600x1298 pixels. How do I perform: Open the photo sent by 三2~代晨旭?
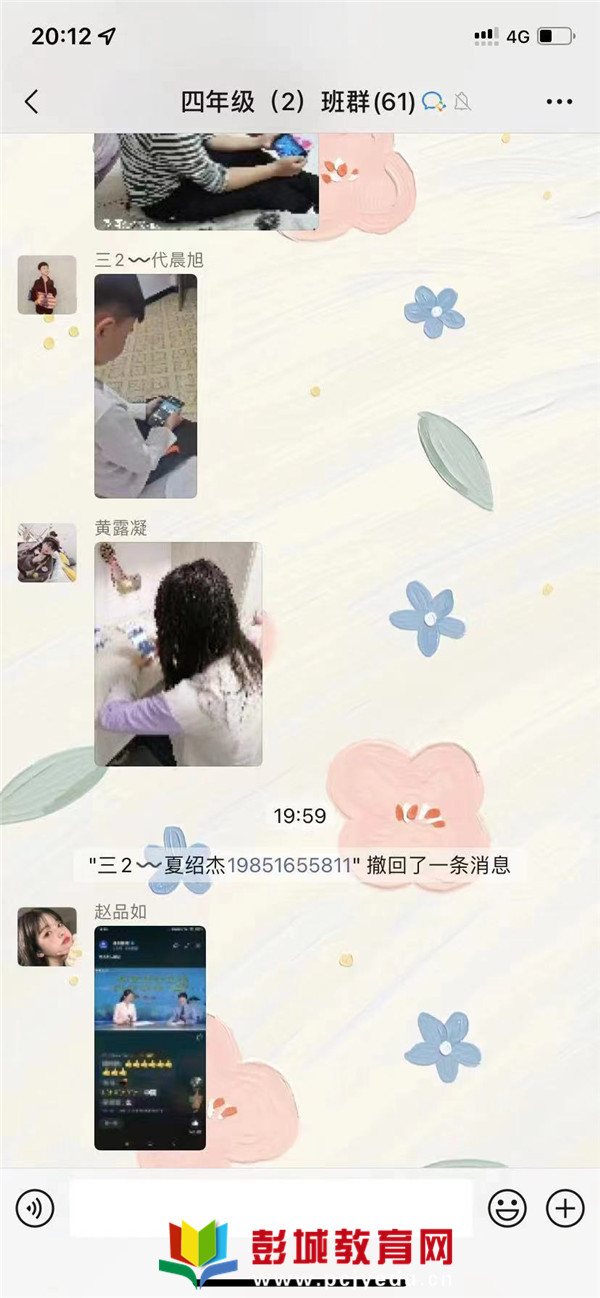[x=146, y=386]
